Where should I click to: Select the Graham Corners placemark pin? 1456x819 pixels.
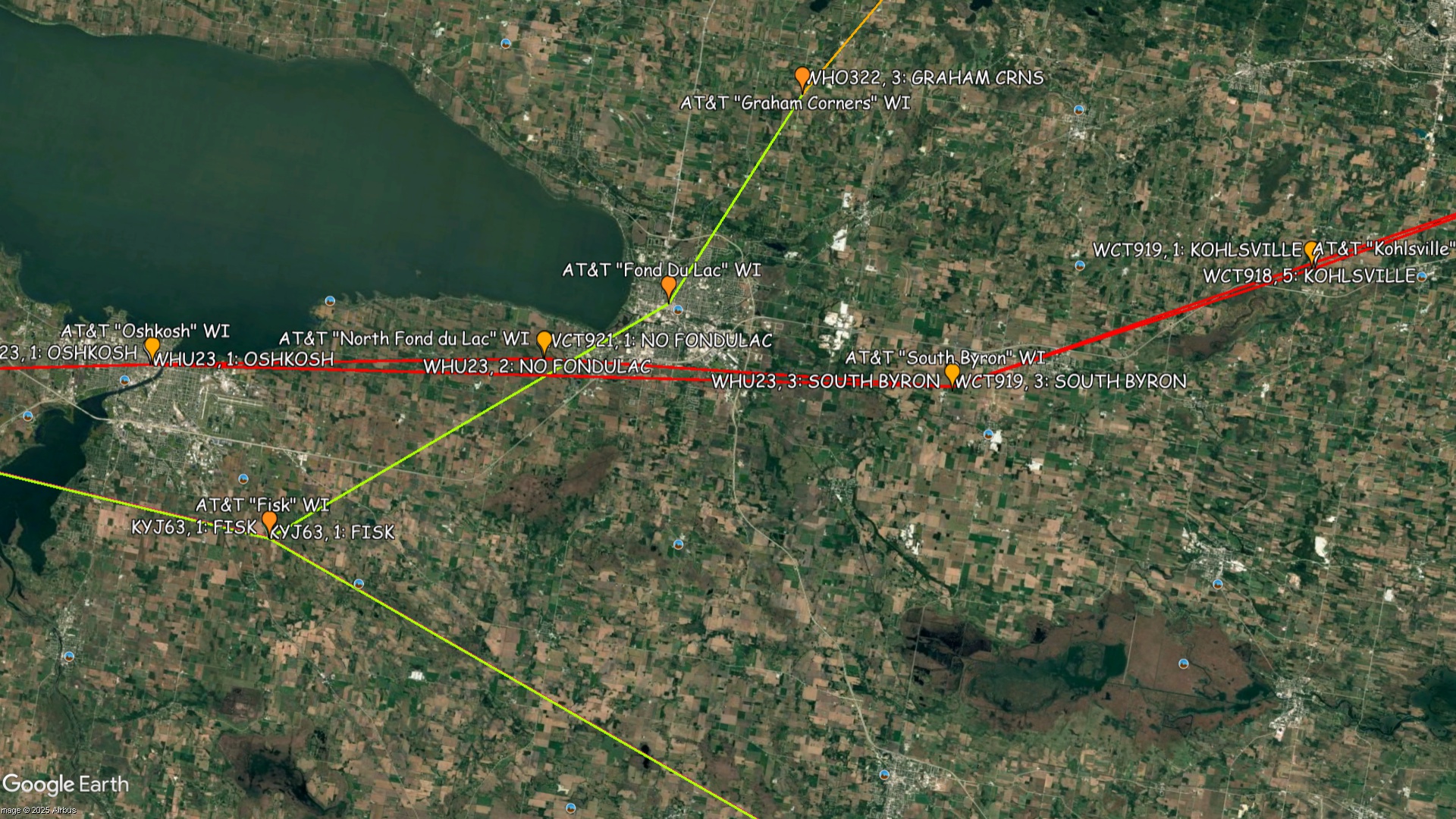pyautogui.click(x=802, y=77)
